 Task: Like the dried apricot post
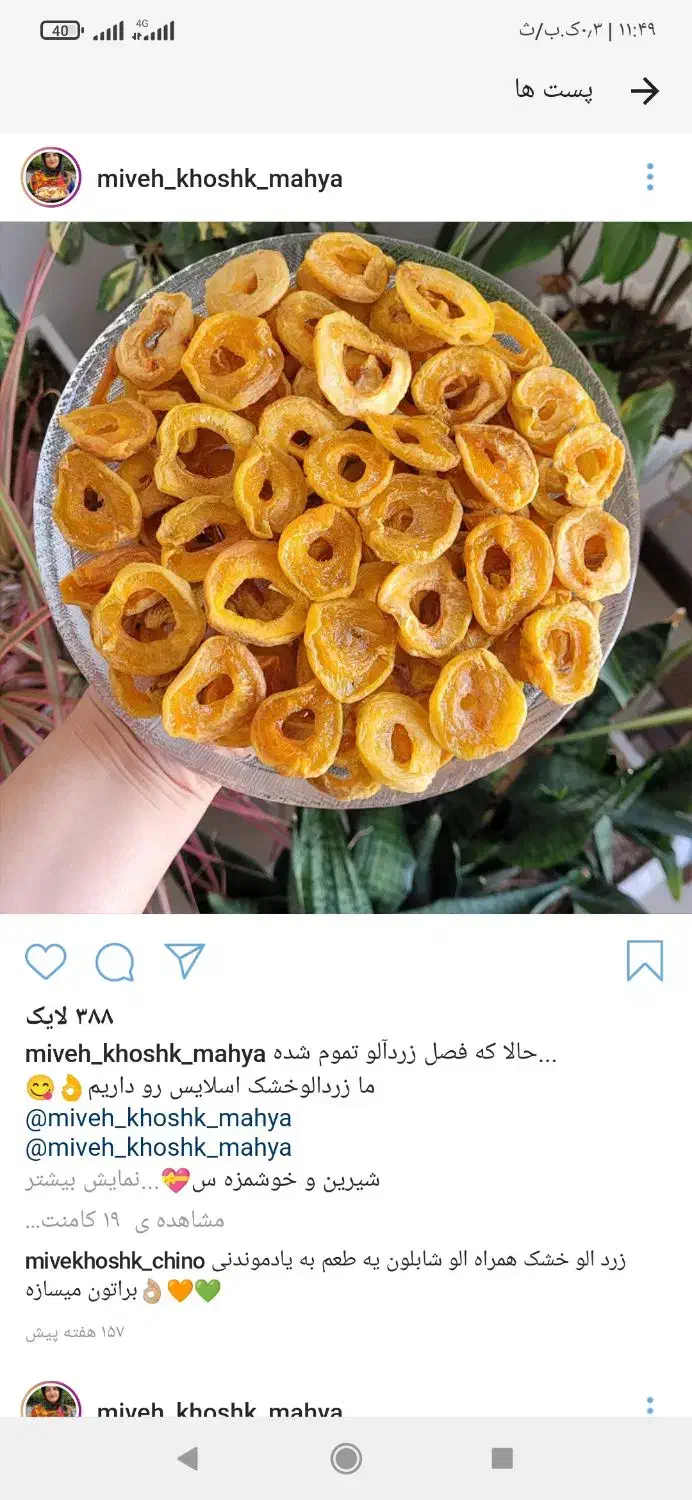[x=45, y=961]
